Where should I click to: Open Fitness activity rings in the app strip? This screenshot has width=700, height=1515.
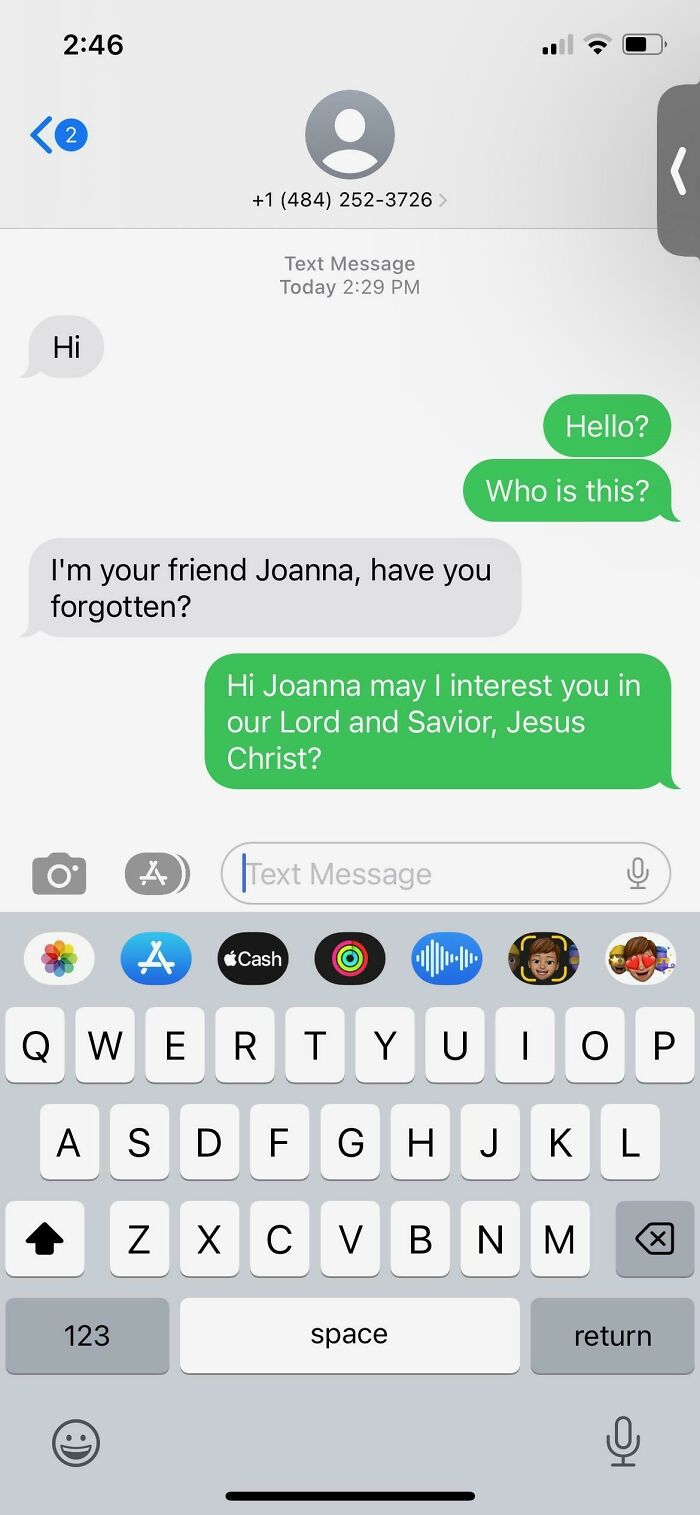(x=350, y=959)
